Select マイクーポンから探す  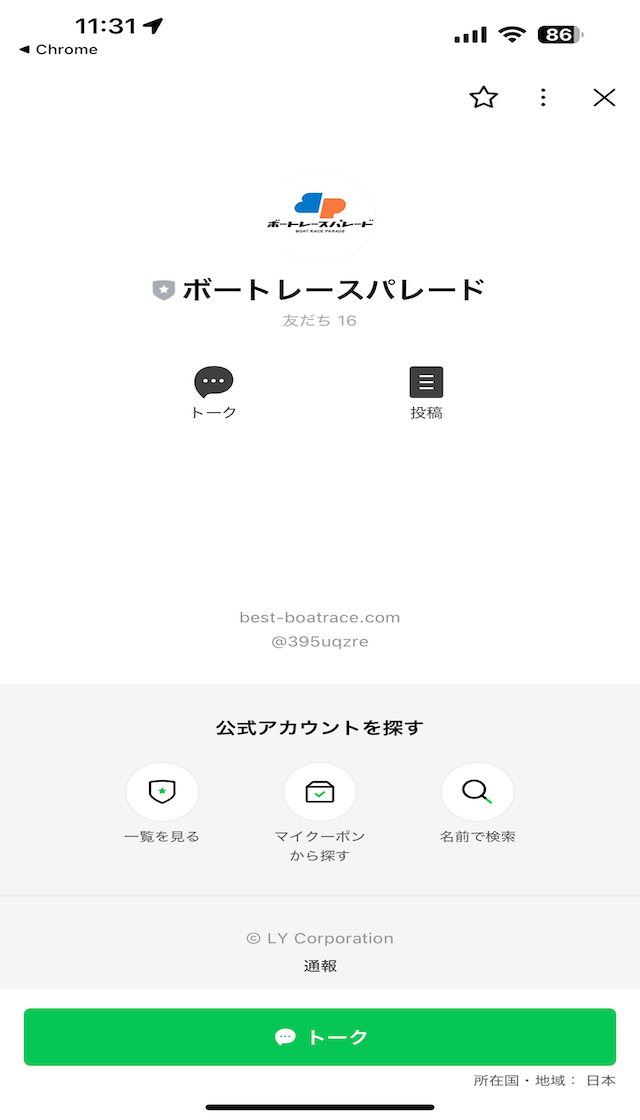pos(320,793)
